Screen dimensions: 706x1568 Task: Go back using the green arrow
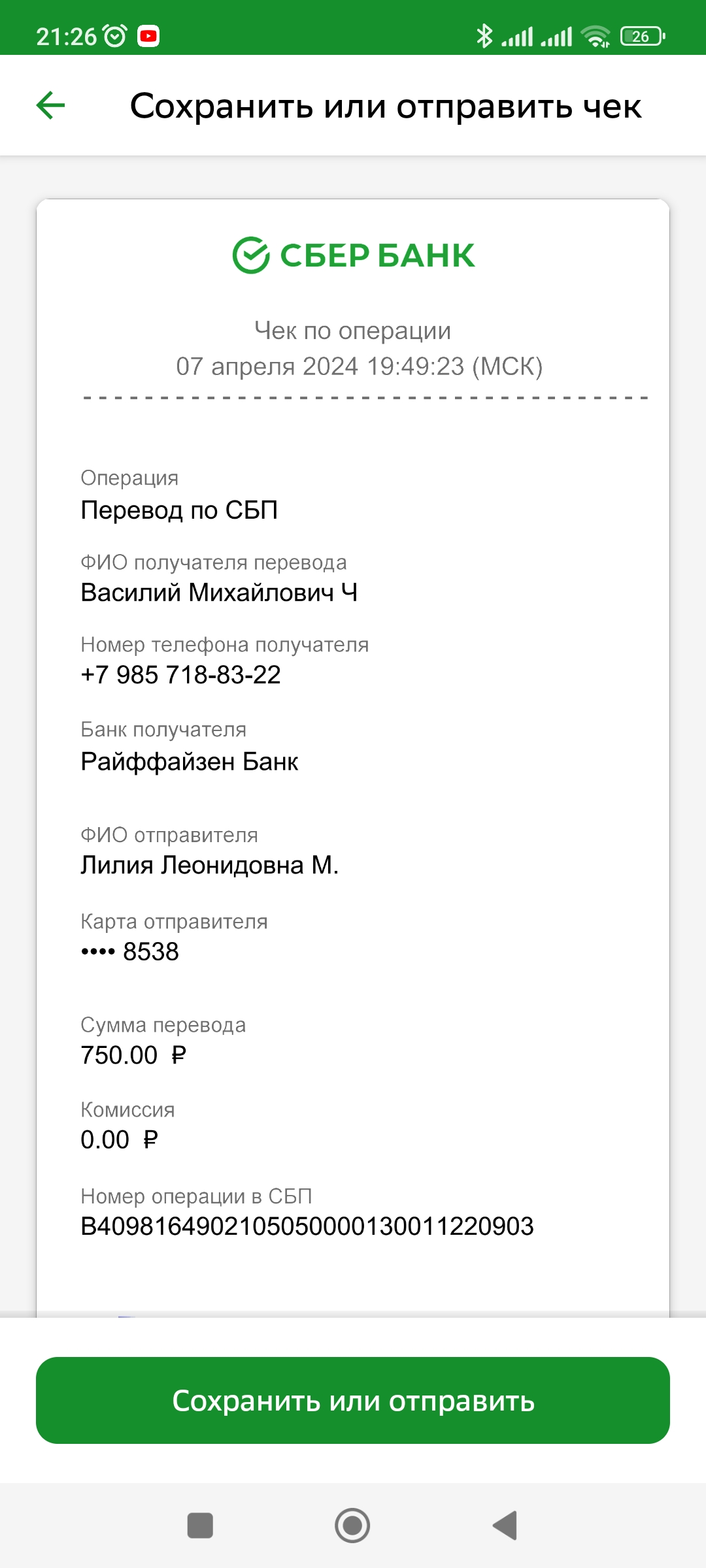pos(51,105)
